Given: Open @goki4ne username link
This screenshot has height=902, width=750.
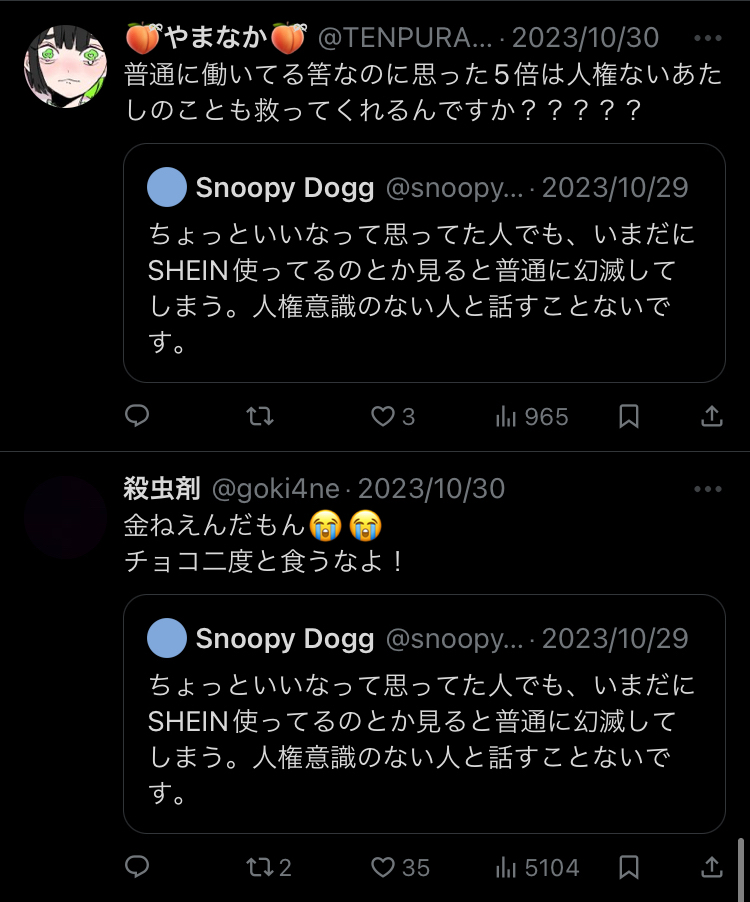Looking at the screenshot, I should click(273, 489).
